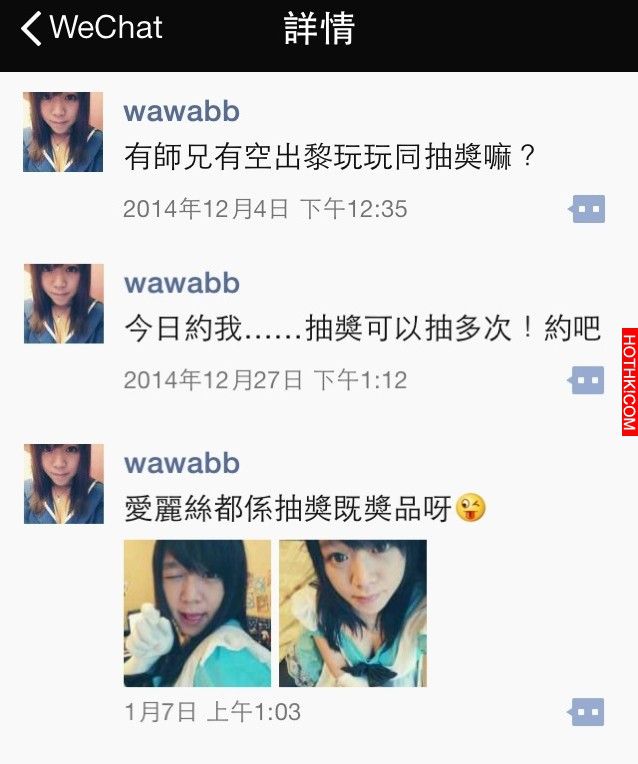
Task: Open the winking photo with white glove
Action: point(197,613)
